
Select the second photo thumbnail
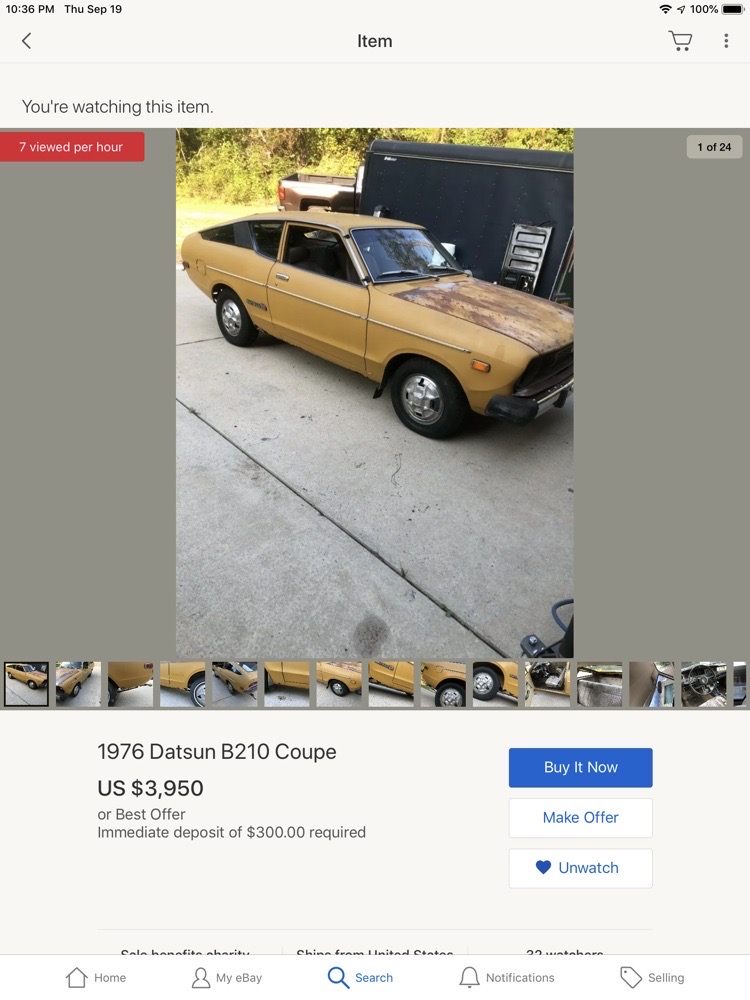[78, 685]
